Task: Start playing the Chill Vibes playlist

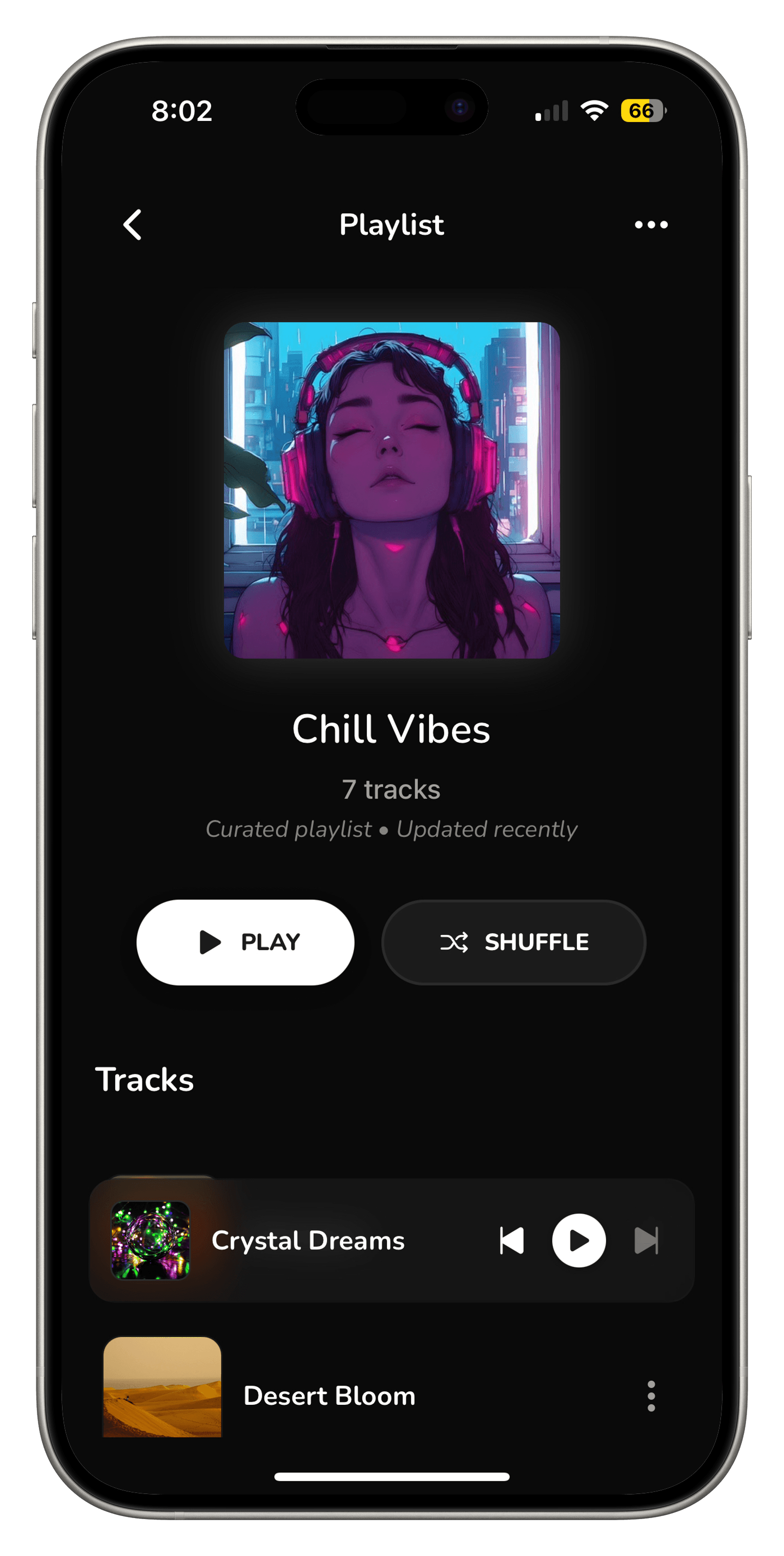Action: pos(245,941)
